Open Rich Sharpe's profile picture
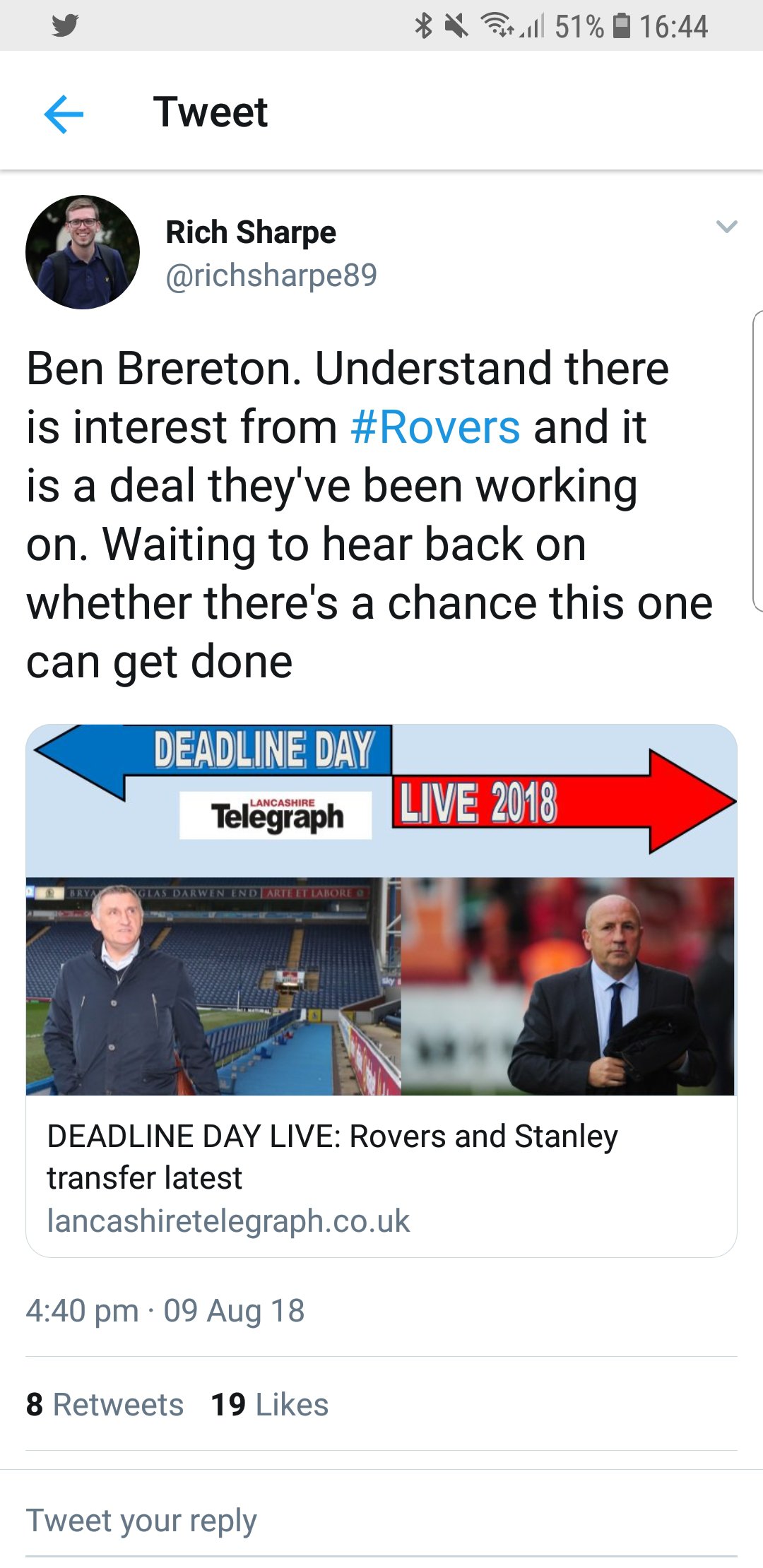Image resolution: width=763 pixels, height=1568 pixels. (x=83, y=252)
